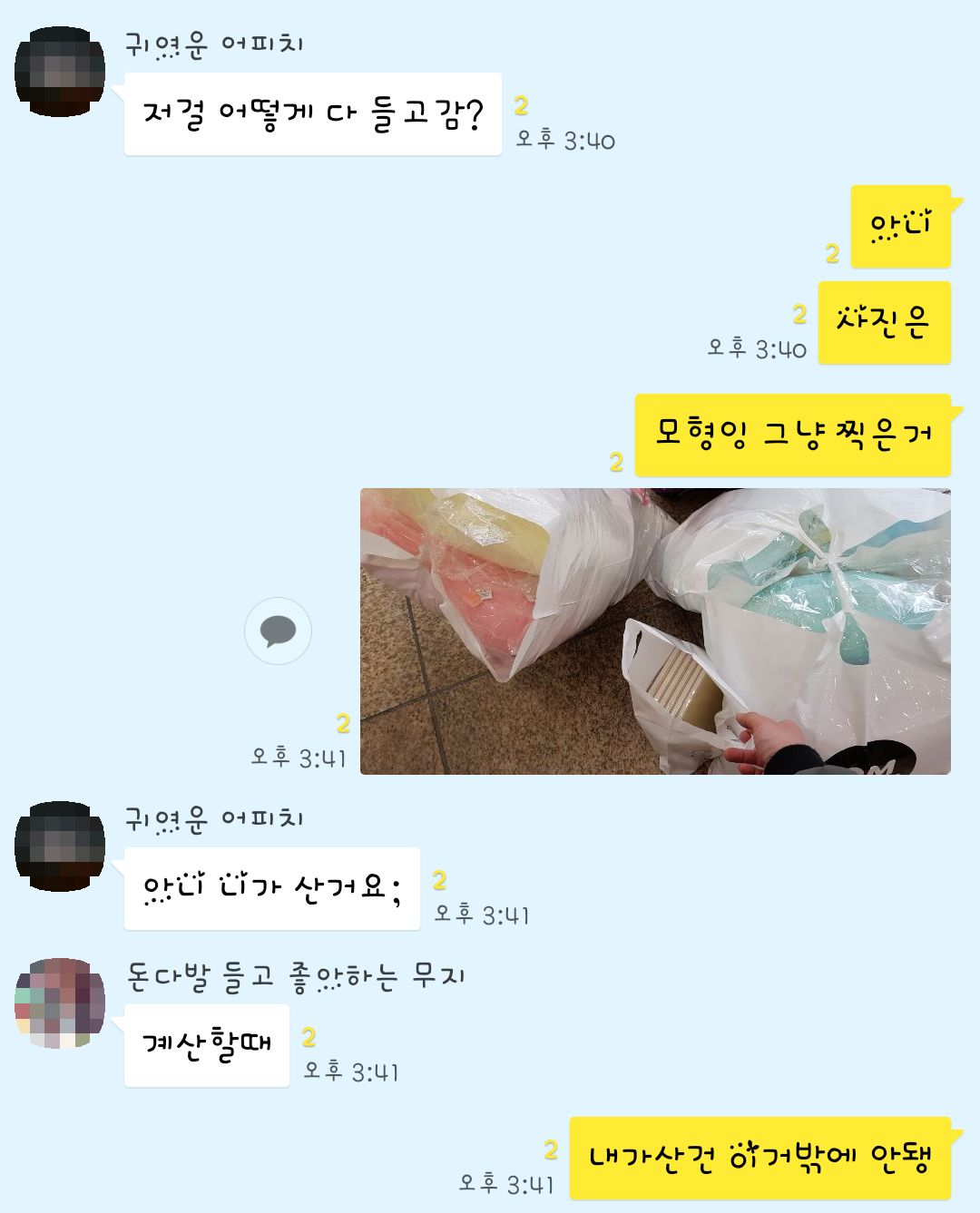Open 귀여운 어피치's profile picture above the photo
Screen dimensions: 980x1213
(x=60, y=72)
